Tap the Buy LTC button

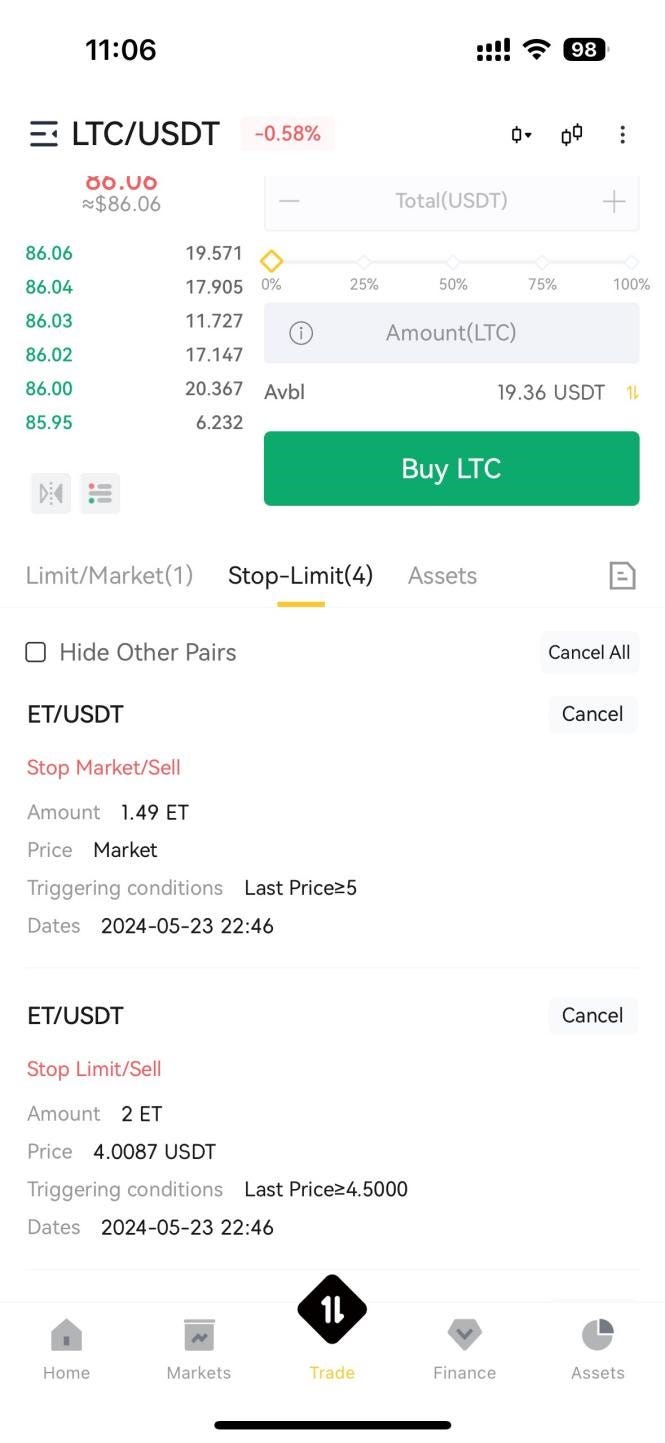tap(451, 468)
